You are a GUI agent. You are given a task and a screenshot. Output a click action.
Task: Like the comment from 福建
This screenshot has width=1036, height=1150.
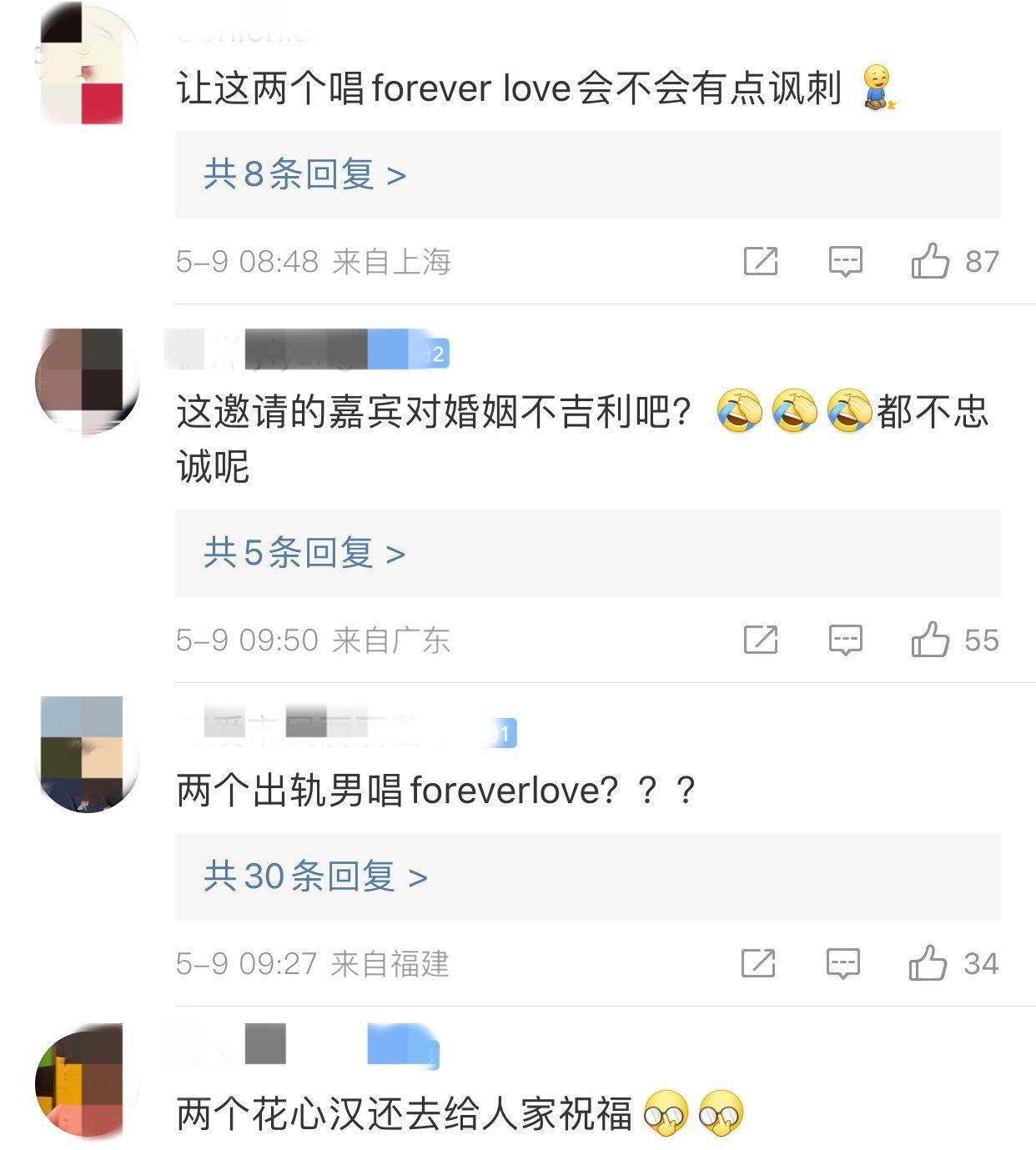[x=928, y=963]
